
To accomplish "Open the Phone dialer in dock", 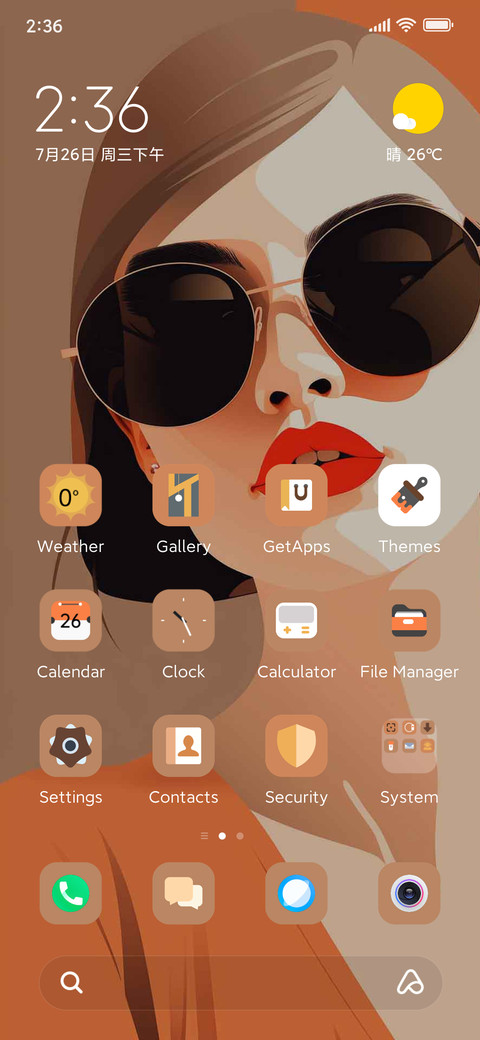I will [x=70, y=893].
